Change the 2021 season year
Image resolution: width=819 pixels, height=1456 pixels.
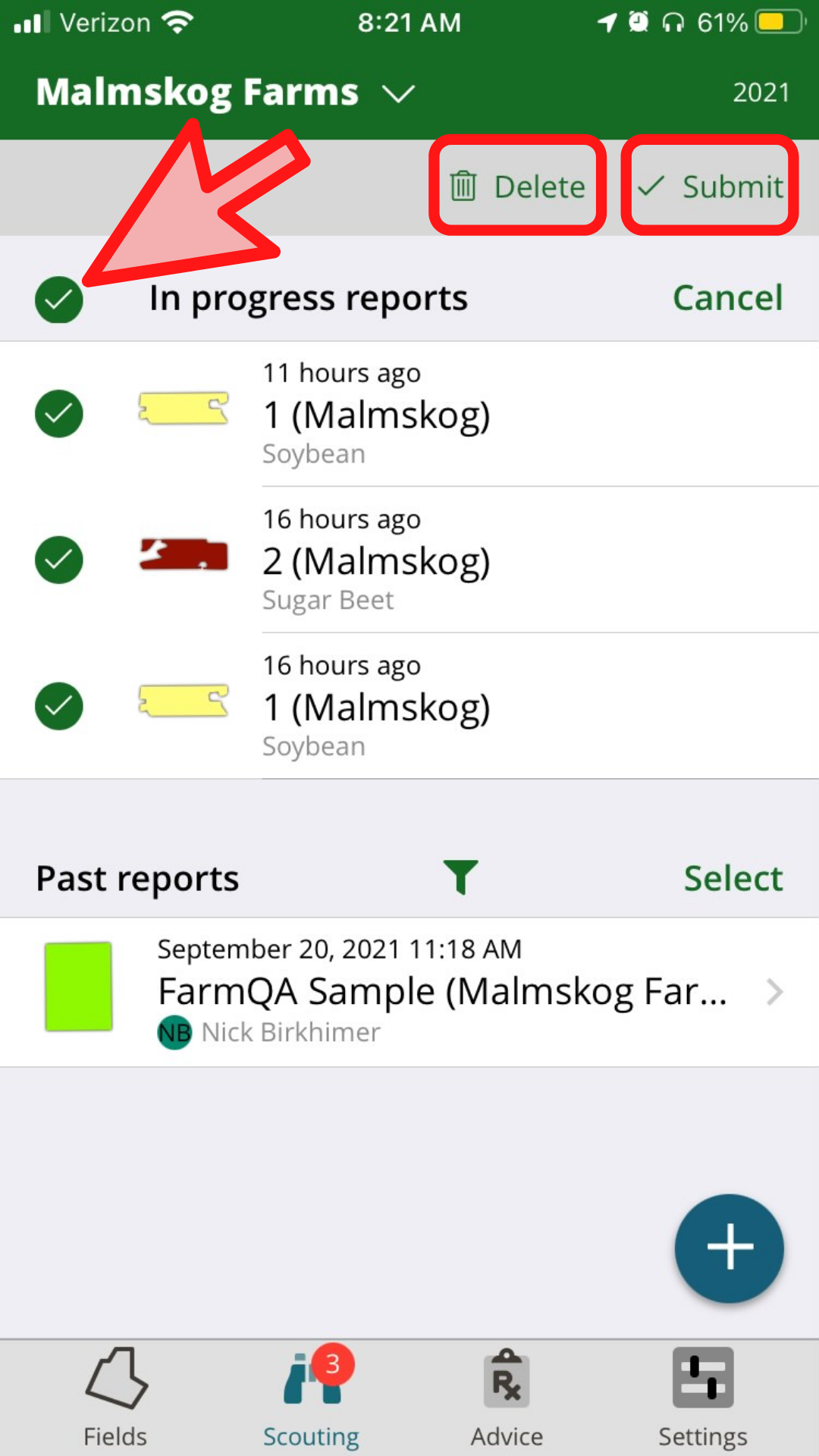tap(761, 93)
